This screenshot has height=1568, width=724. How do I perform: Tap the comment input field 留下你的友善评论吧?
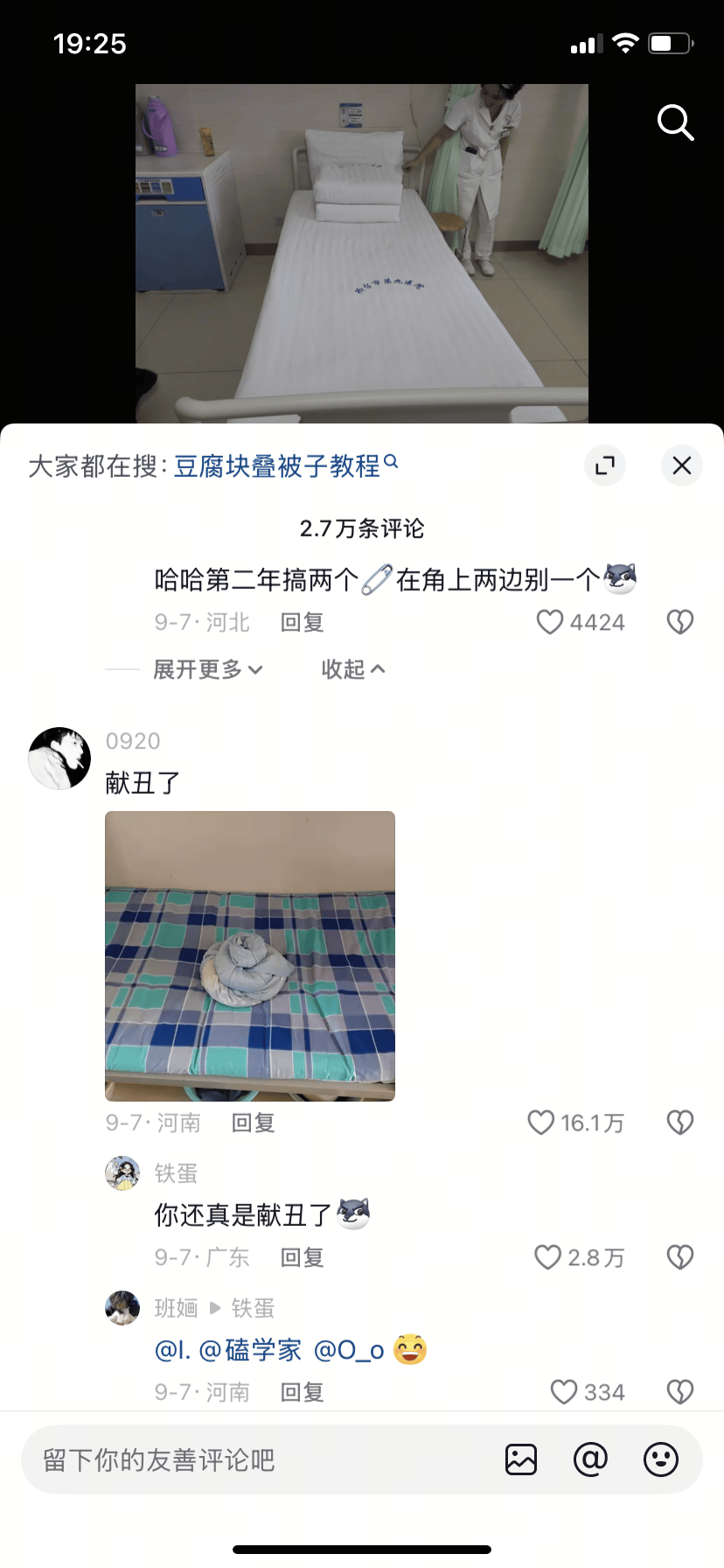[x=262, y=1459]
